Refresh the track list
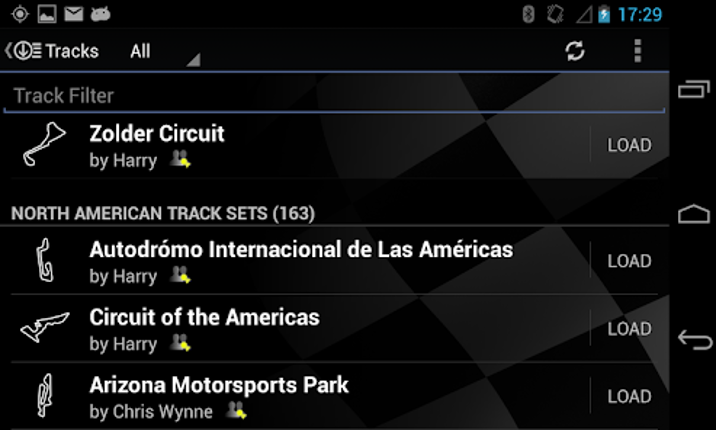This screenshot has width=716, height=430. pyautogui.click(x=575, y=51)
